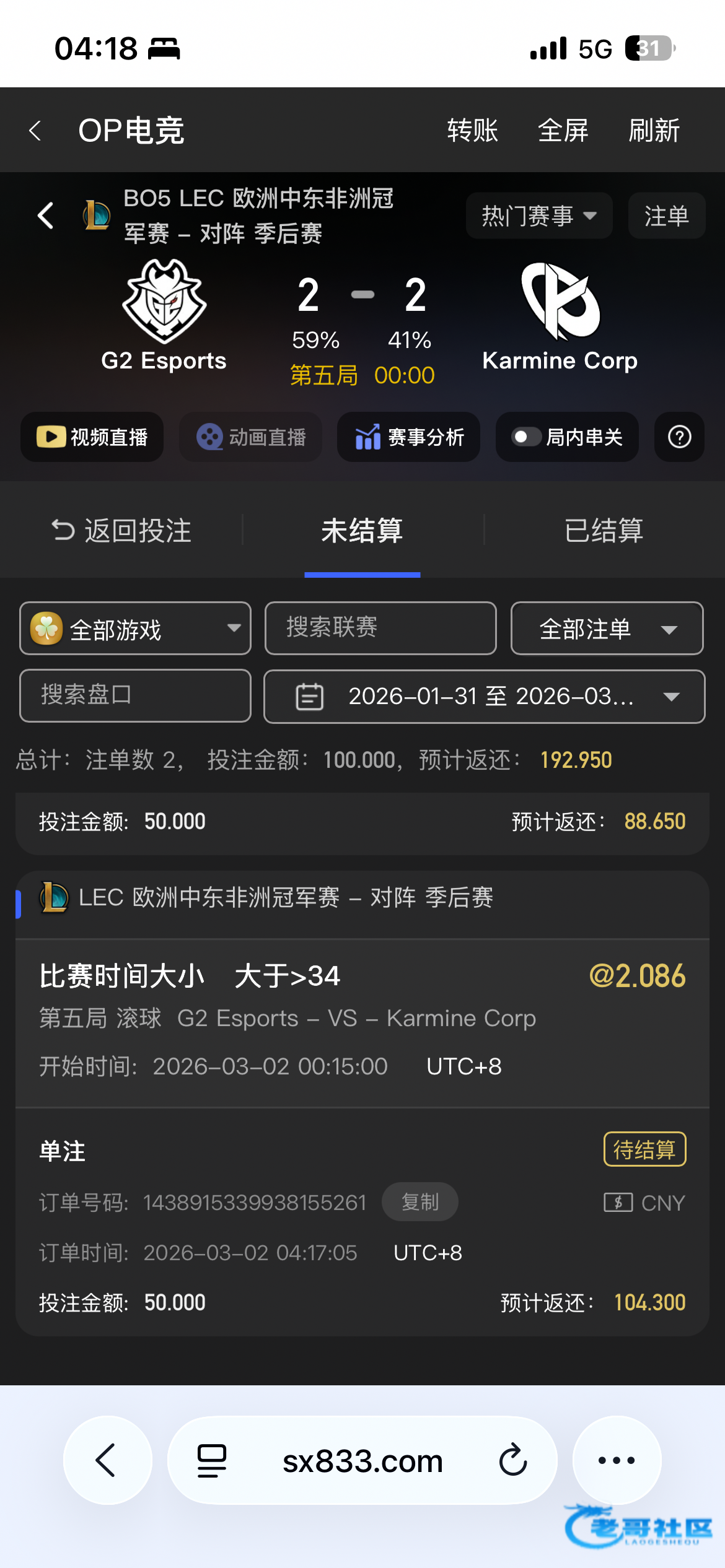The image size is (725, 1568).
Task: Open 转账 transfer option
Action: point(472,131)
